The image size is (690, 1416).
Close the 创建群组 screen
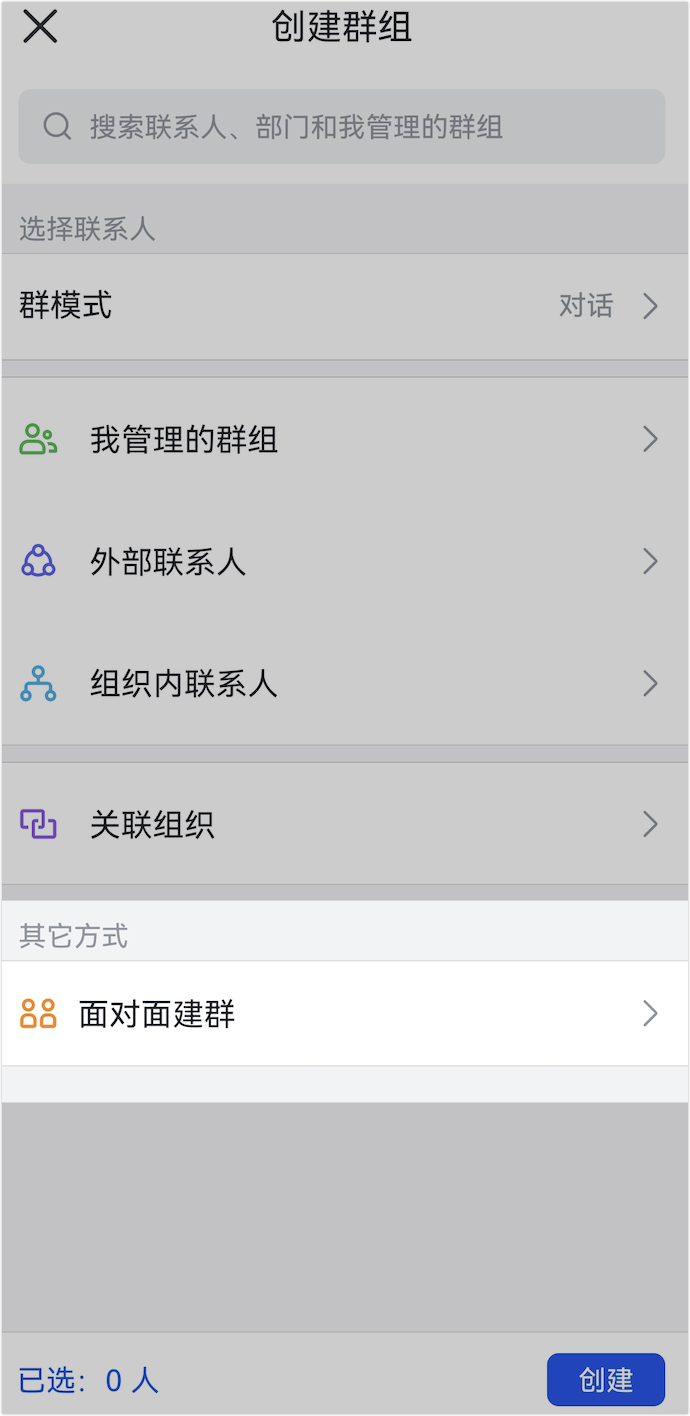40,27
